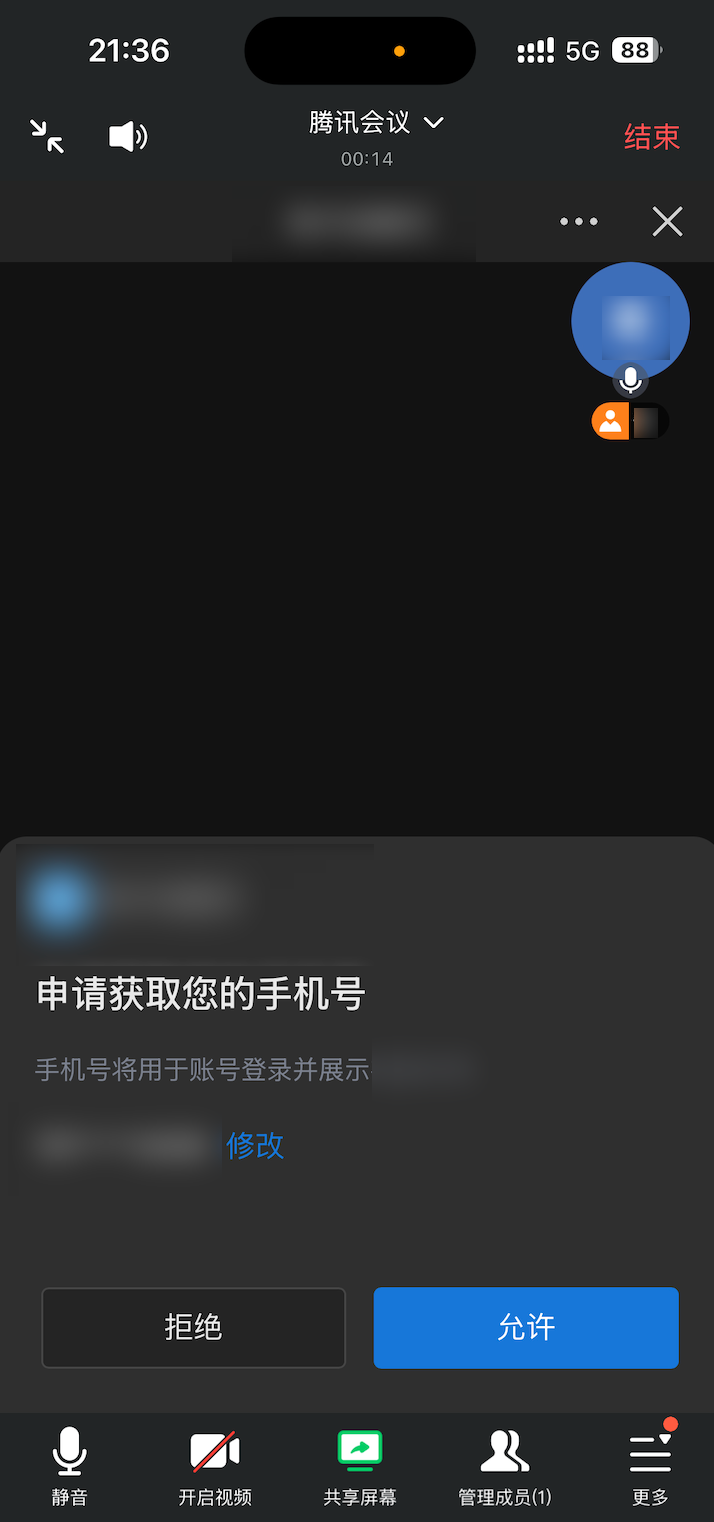Viewport: 714px width, 1522px height.
Task: Toggle the speaker audio icon
Action: coord(128,136)
